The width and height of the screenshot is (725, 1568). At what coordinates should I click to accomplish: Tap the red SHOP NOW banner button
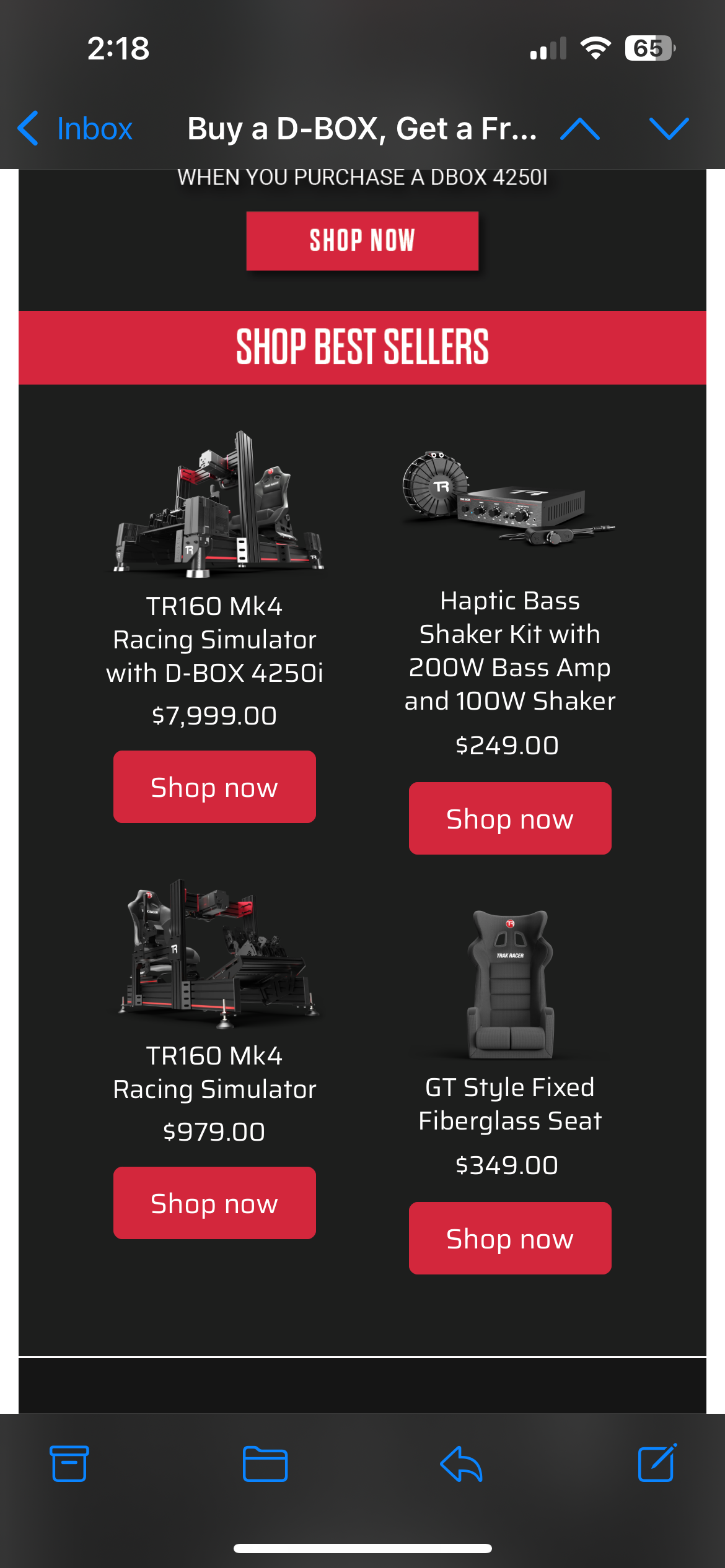coord(362,241)
